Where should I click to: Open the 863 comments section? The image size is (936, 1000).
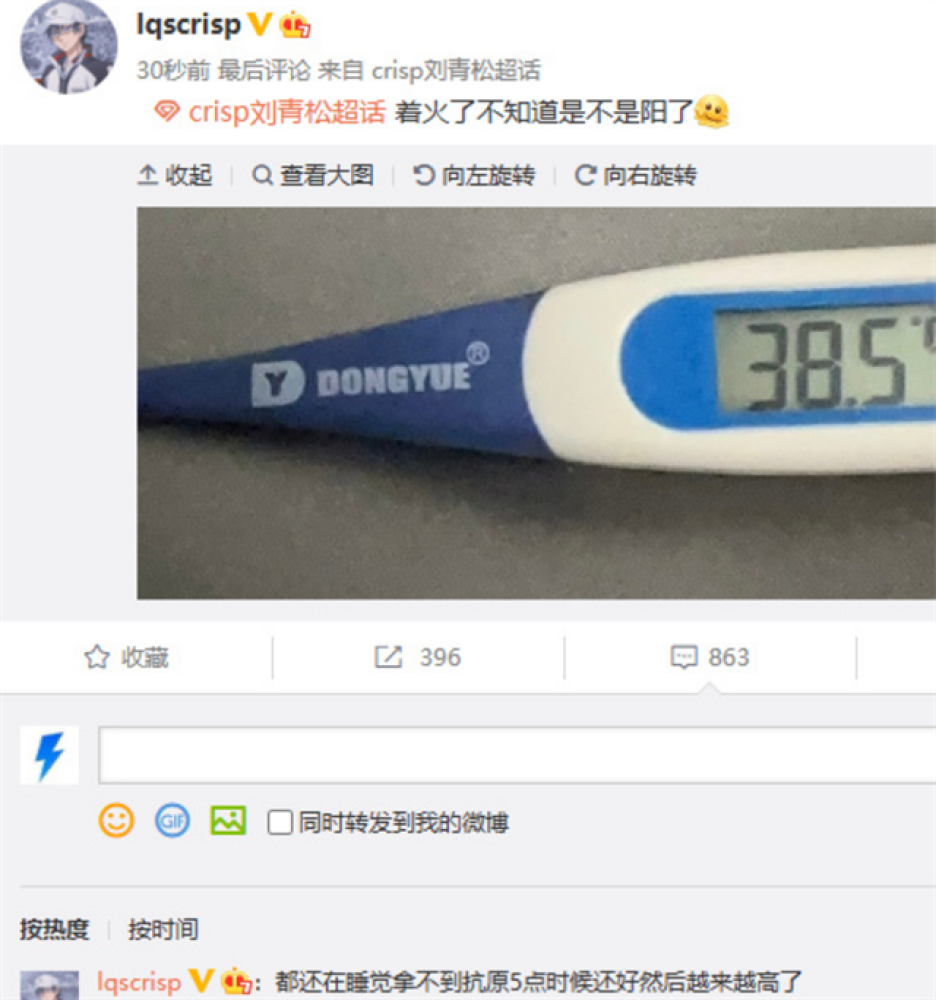(709, 657)
